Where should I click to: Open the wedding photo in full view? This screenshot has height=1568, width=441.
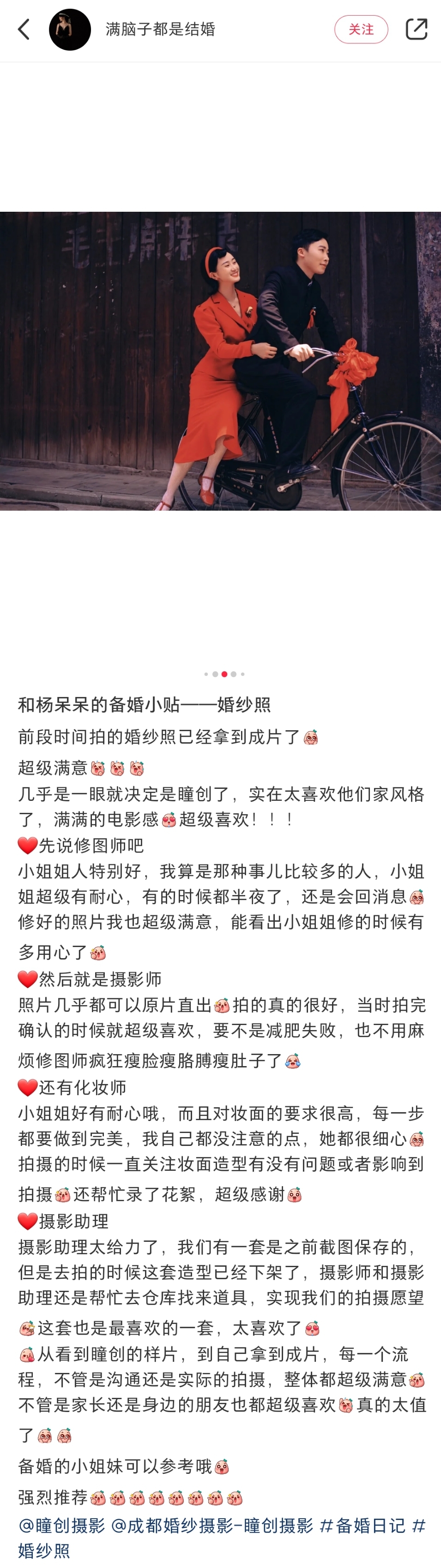[x=221, y=360]
